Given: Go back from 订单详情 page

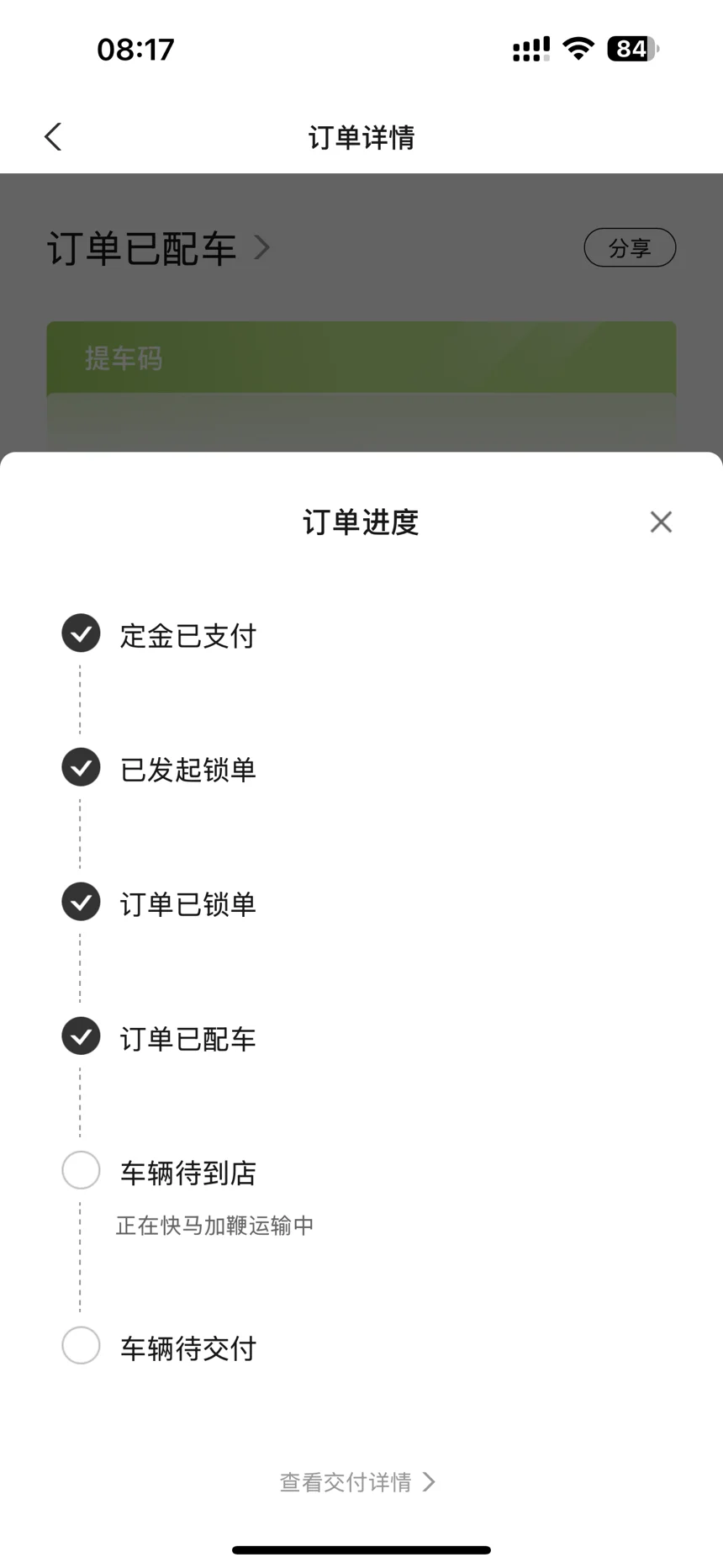Looking at the screenshot, I should (53, 137).
